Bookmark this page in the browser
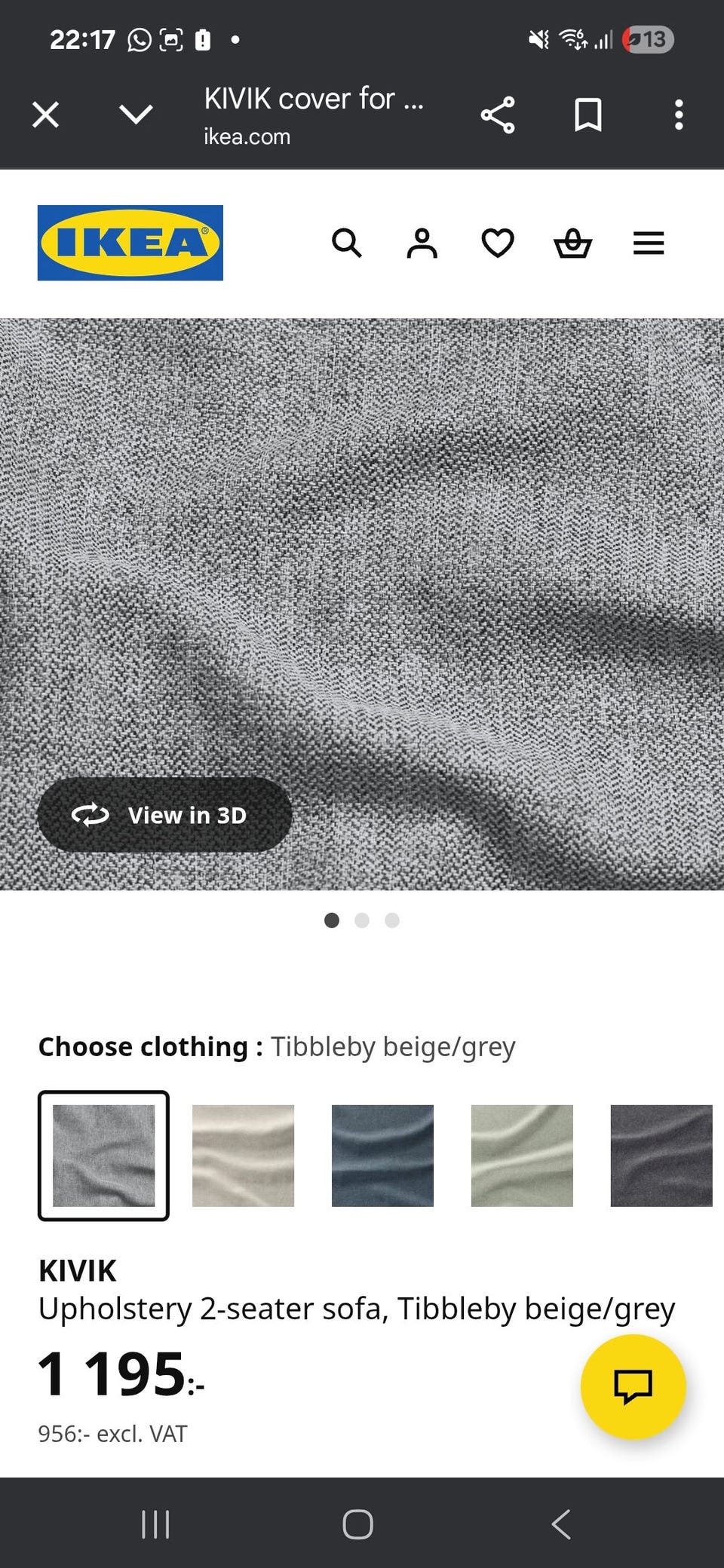This screenshot has width=724, height=1568. coord(588,115)
